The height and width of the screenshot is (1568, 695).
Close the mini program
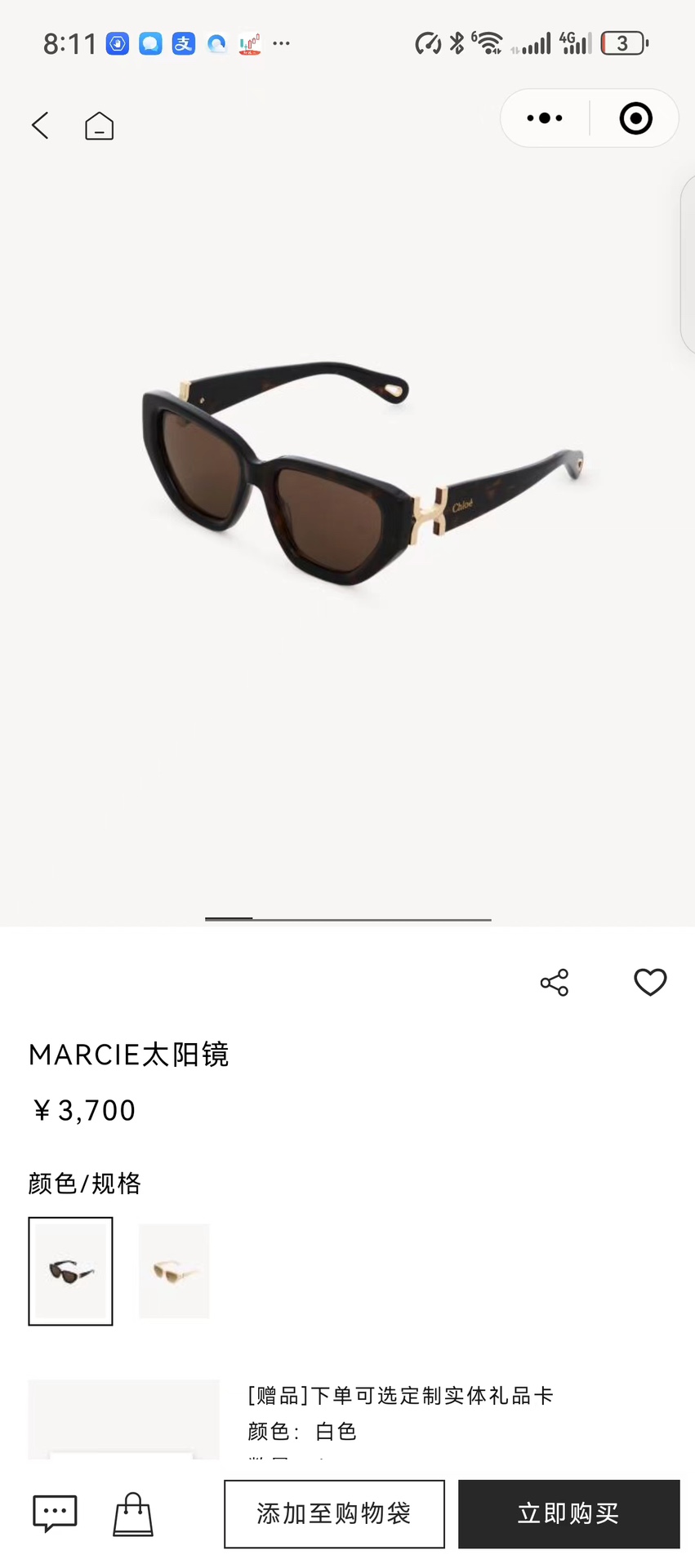635,118
